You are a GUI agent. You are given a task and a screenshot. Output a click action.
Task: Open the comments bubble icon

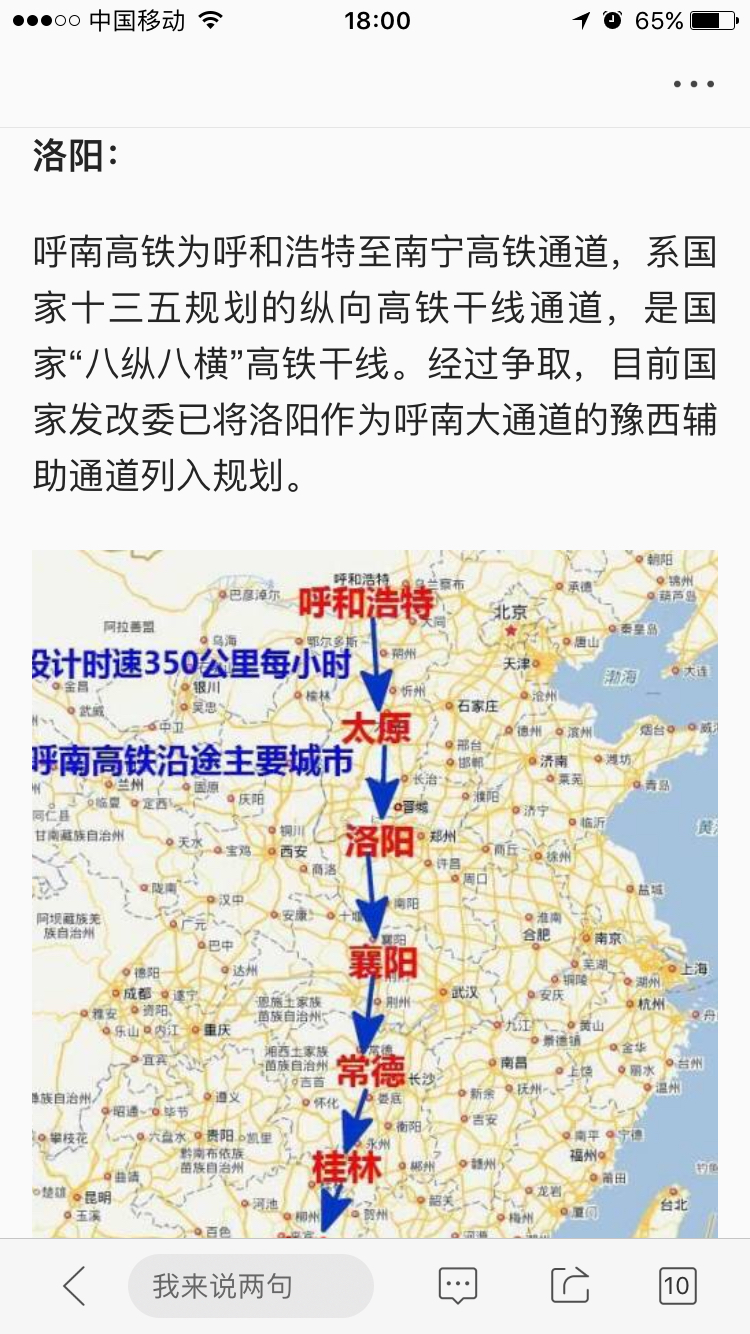458,1285
